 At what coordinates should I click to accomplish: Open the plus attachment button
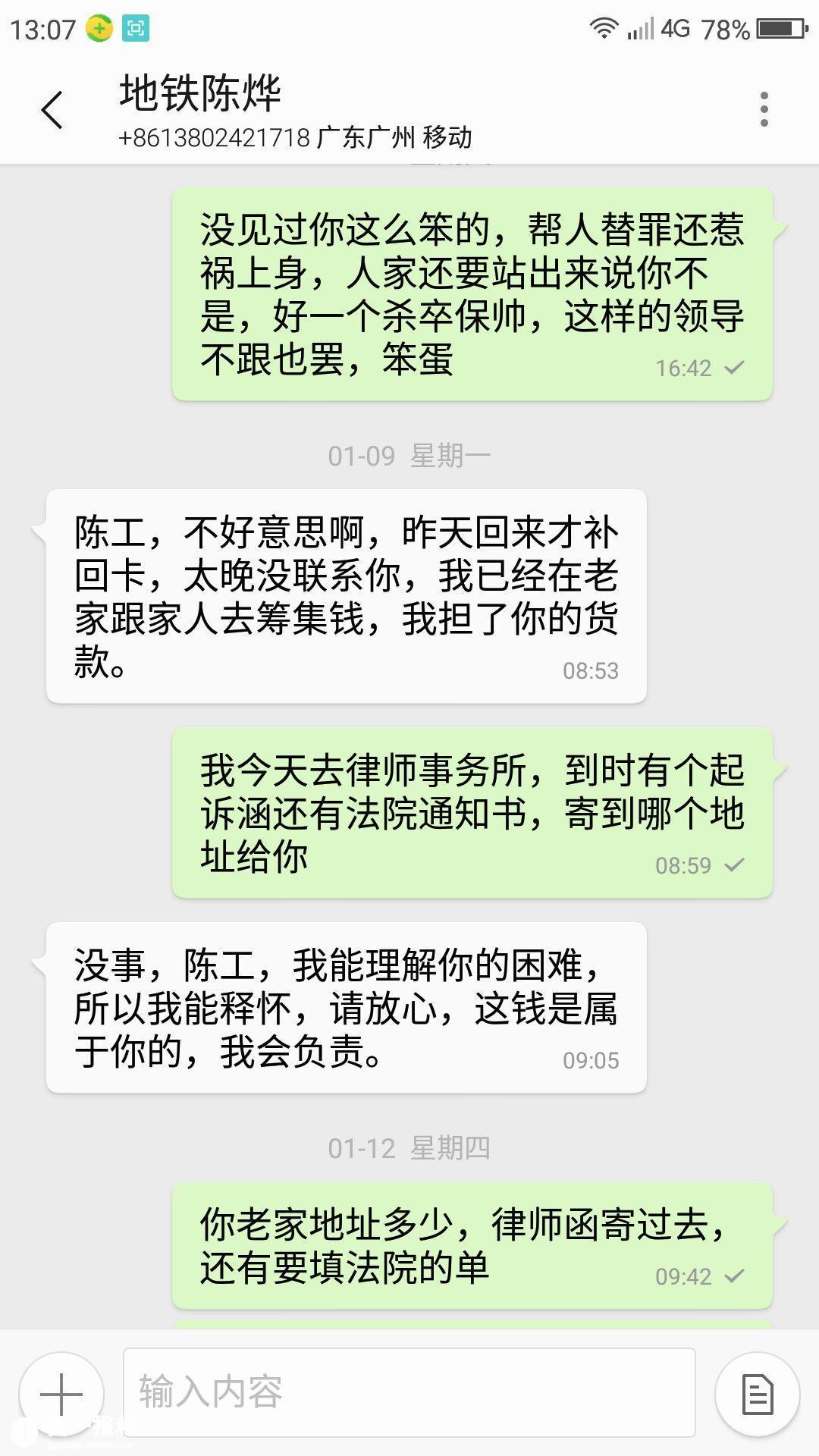tap(61, 1394)
